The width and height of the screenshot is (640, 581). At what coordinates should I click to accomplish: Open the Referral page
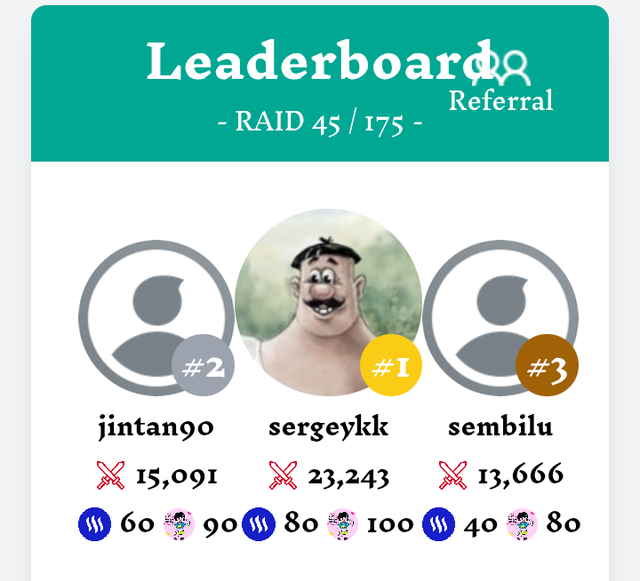(504, 82)
